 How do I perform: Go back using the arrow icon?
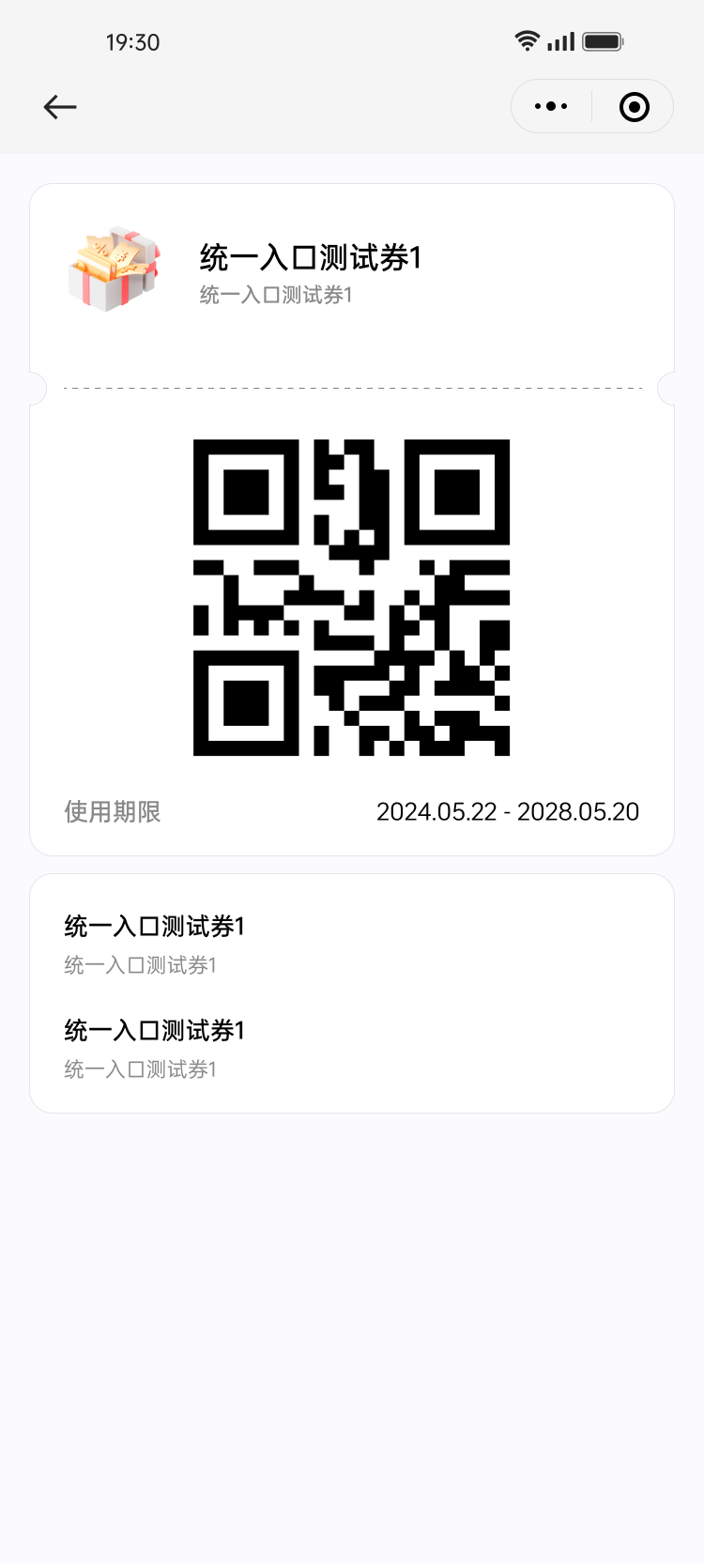60,107
